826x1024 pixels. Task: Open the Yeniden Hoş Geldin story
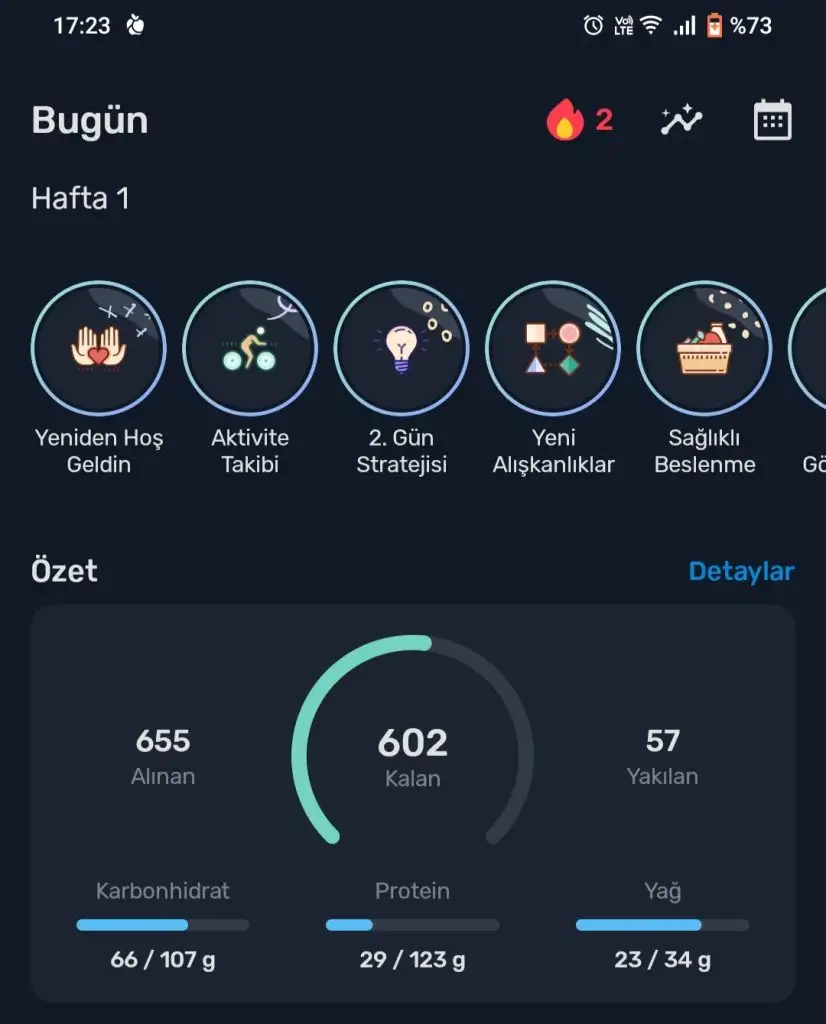(x=99, y=348)
